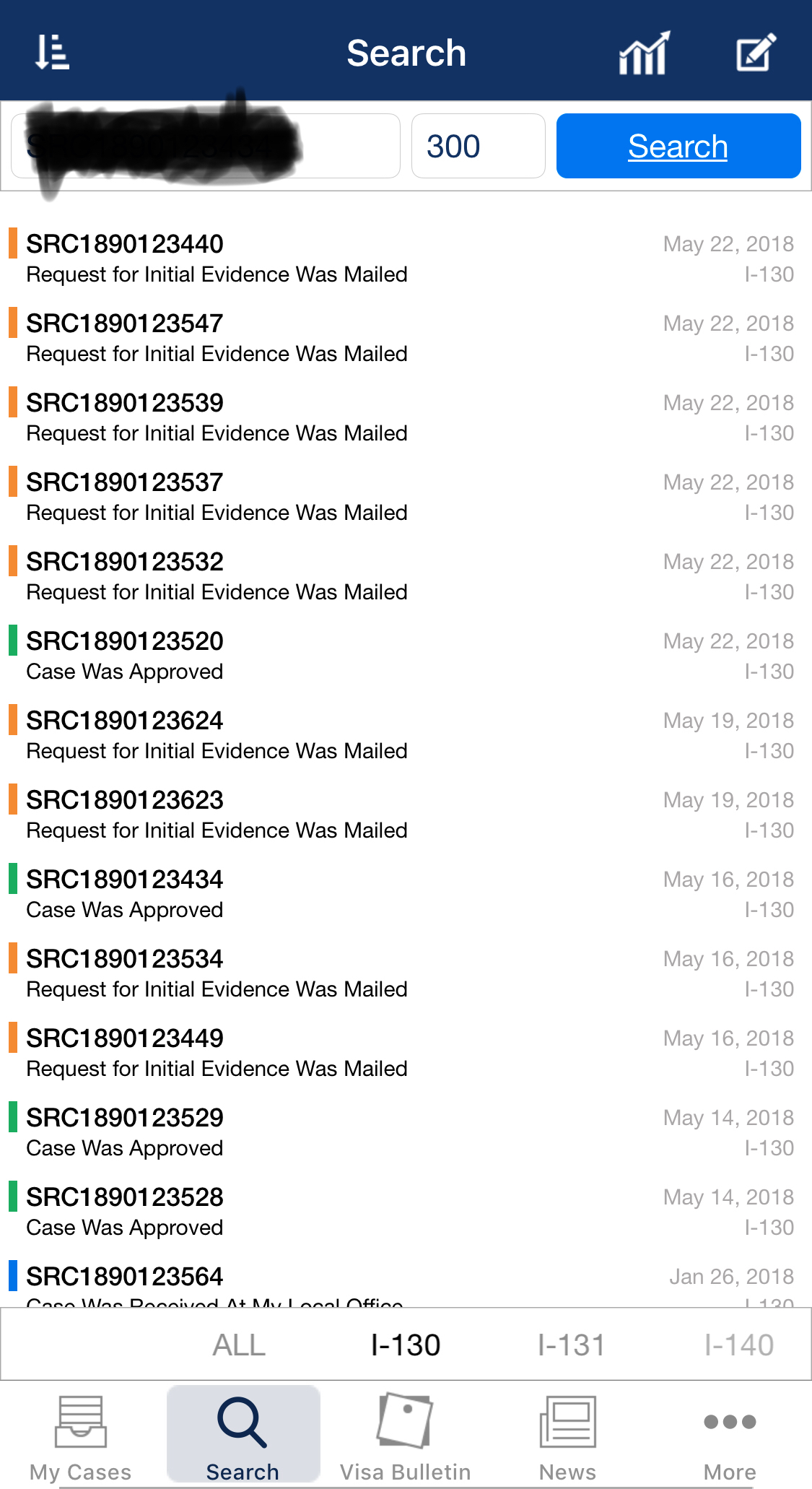Open the statistics chart icon
The image size is (812, 1489).
[x=644, y=53]
